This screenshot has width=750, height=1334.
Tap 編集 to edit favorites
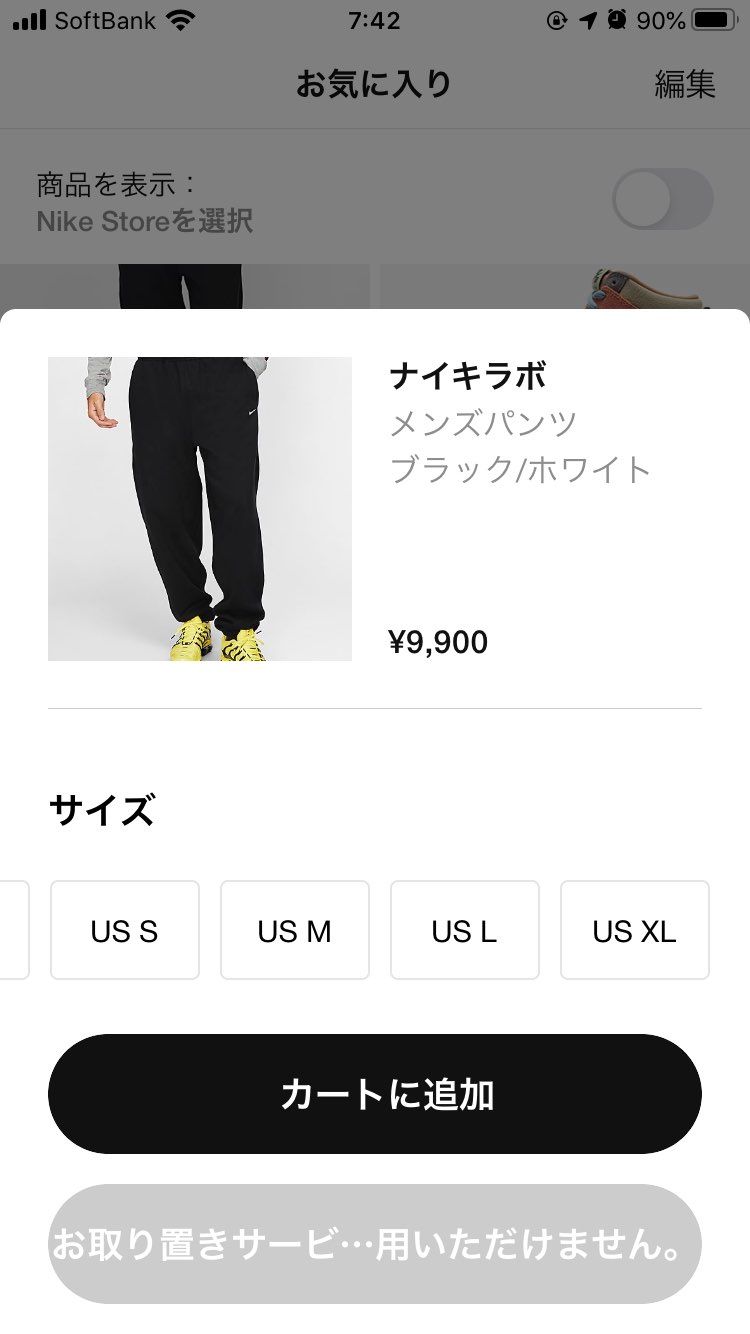(685, 84)
